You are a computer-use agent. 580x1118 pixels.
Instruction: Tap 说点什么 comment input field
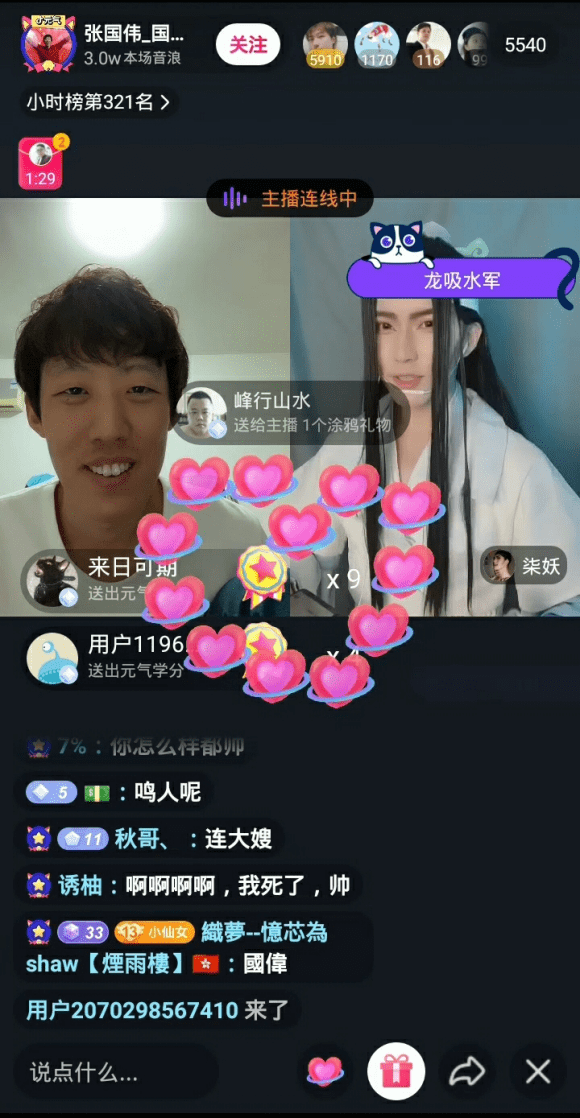(116, 1072)
